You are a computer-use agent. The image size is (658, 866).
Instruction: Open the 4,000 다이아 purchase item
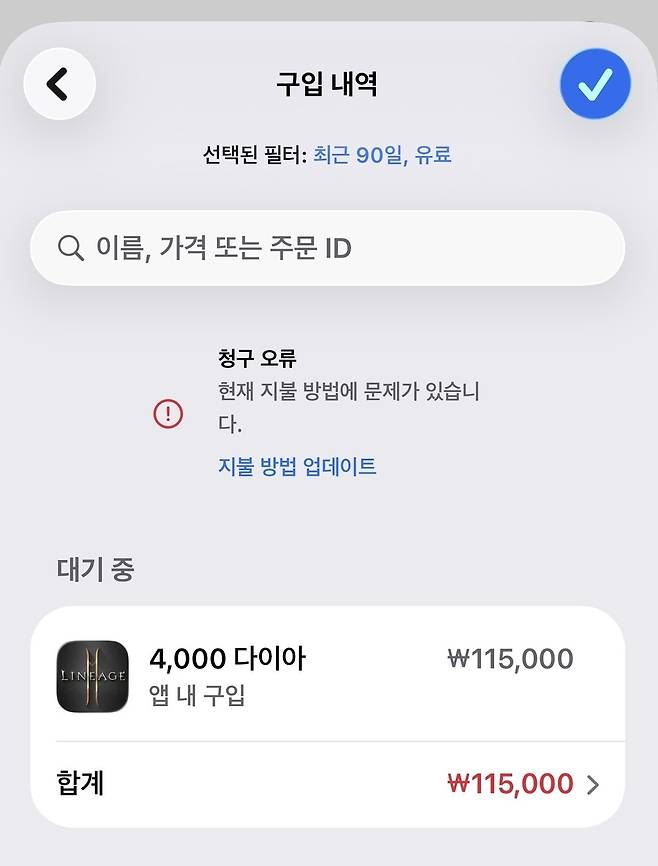click(327, 675)
